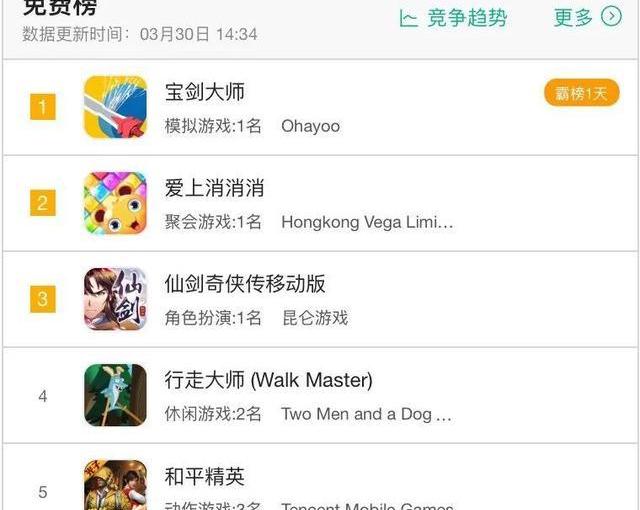View details for 仙剑奇侠传移动版
This screenshot has height=510, width=640.
pyautogui.click(x=245, y=284)
